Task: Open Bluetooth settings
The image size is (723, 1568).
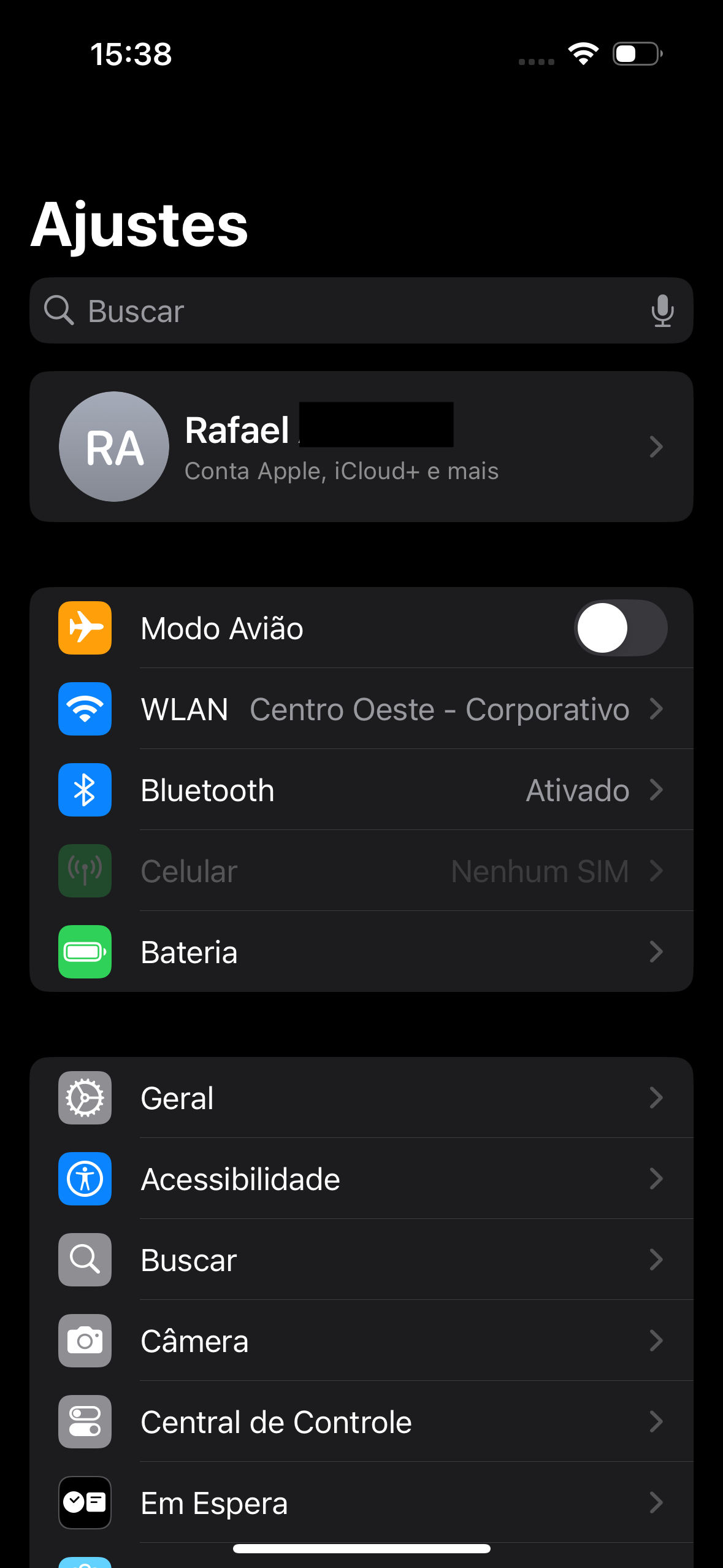Action: click(361, 790)
